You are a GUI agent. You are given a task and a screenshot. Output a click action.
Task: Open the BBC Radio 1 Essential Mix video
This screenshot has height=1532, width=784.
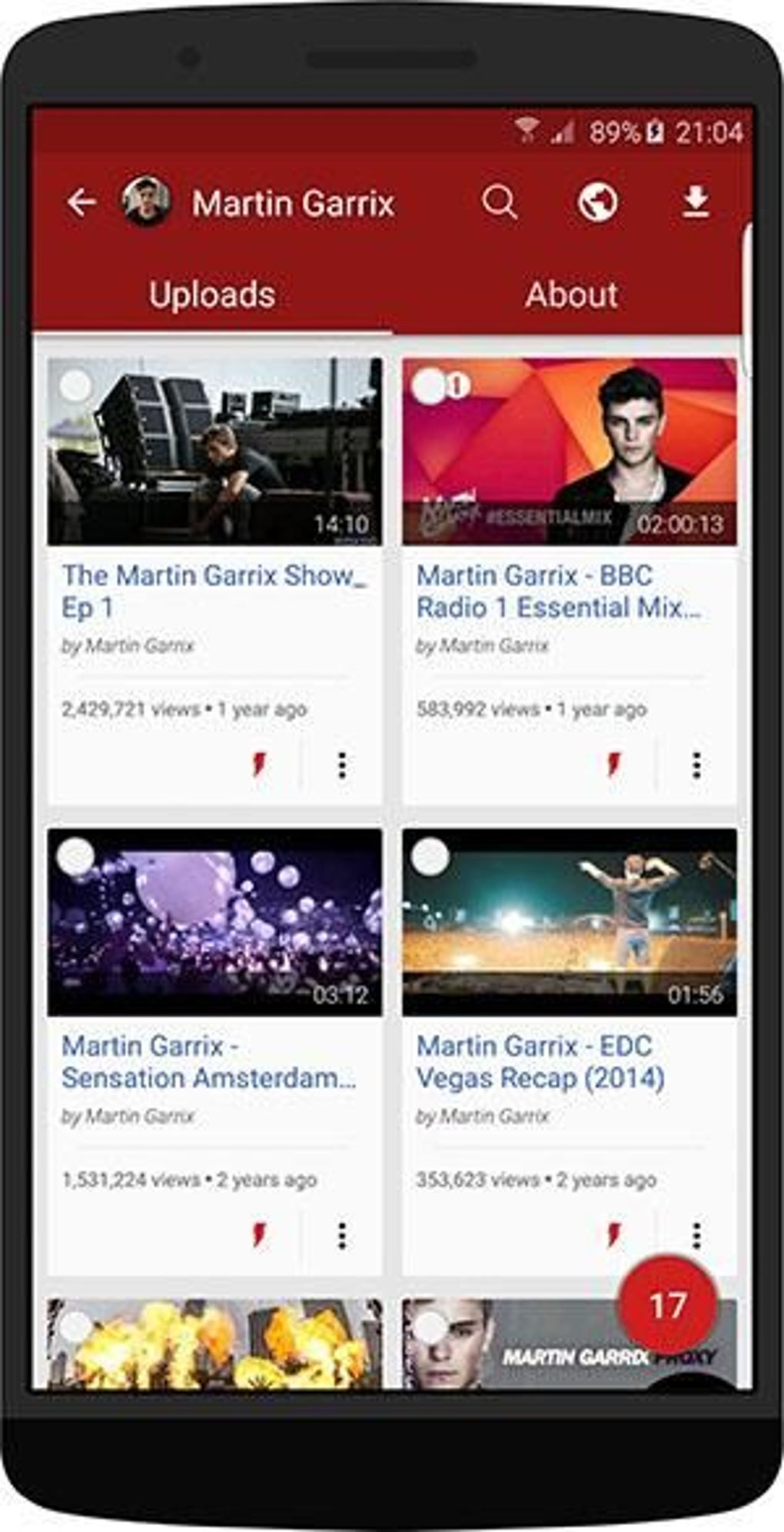(569, 452)
